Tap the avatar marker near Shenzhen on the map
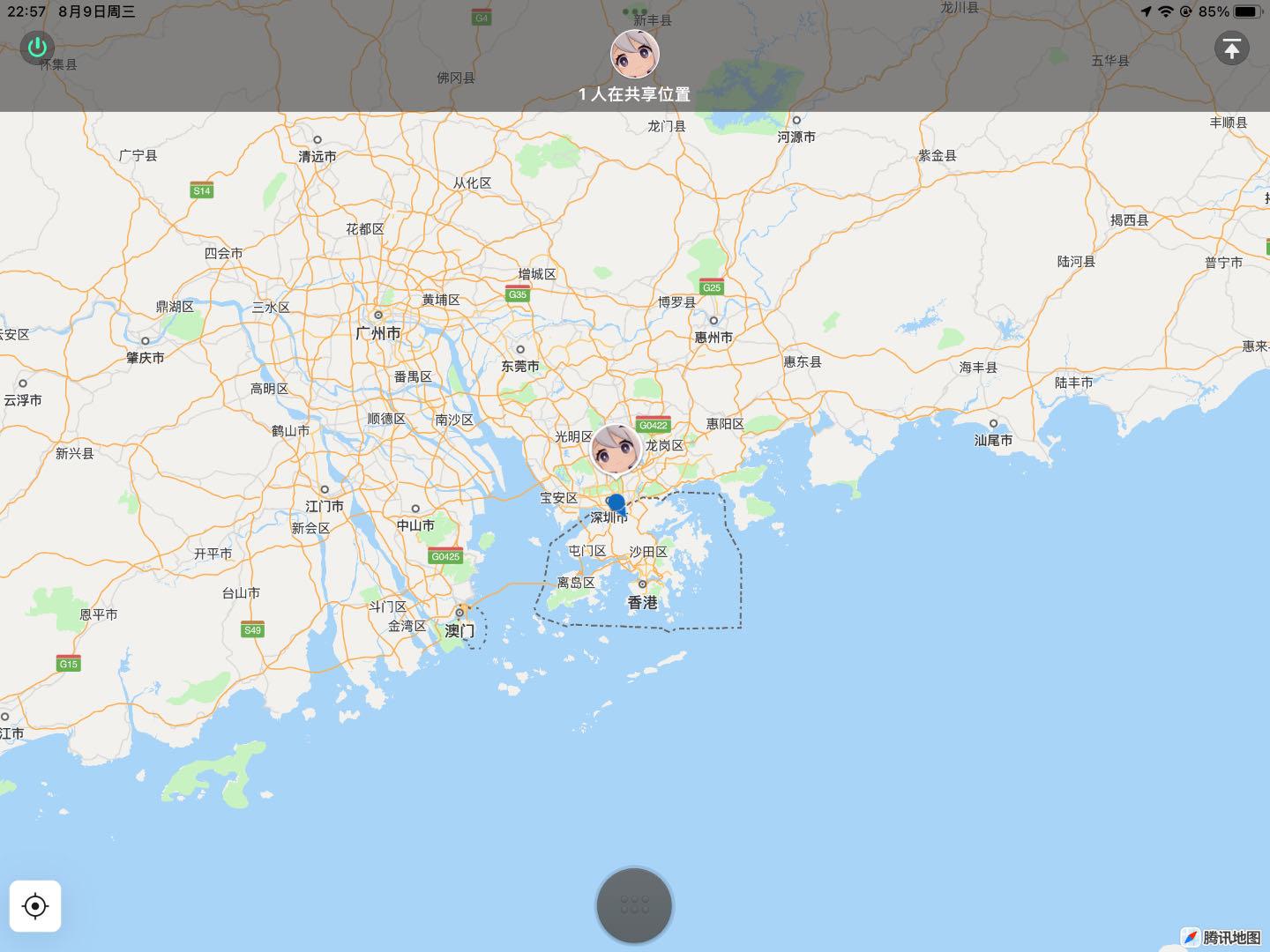1270x952 pixels. pyautogui.click(x=616, y=450)
